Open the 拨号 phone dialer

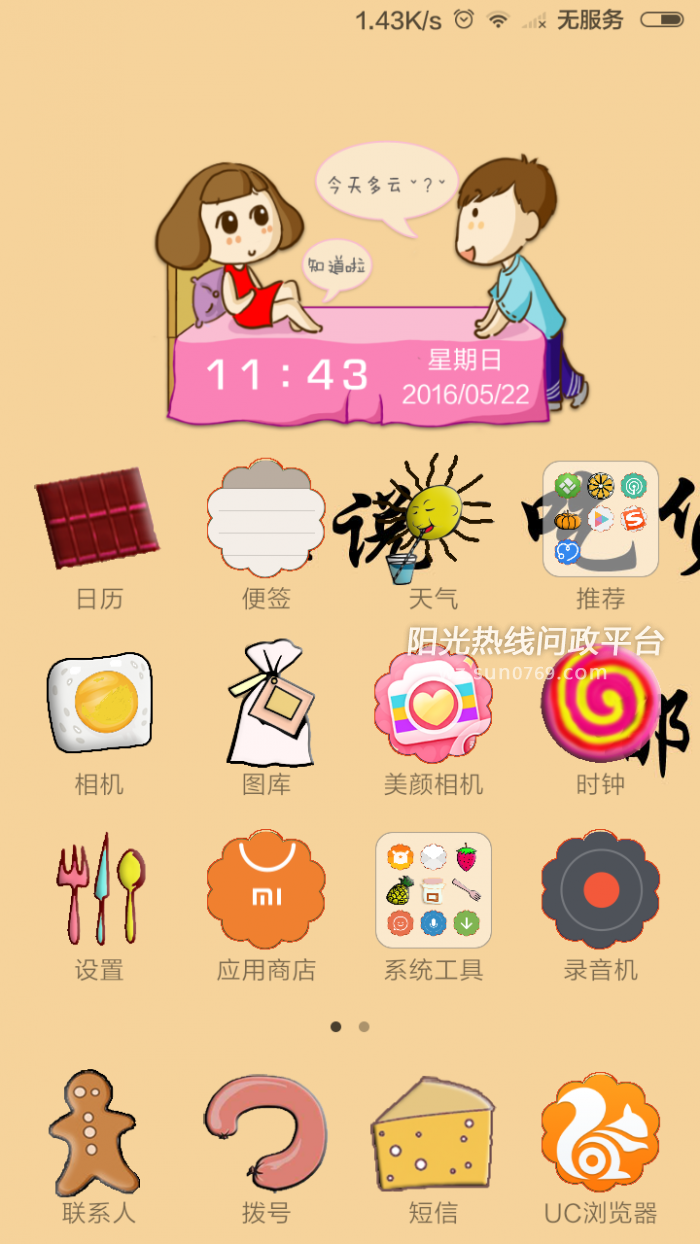point(266,1135)
